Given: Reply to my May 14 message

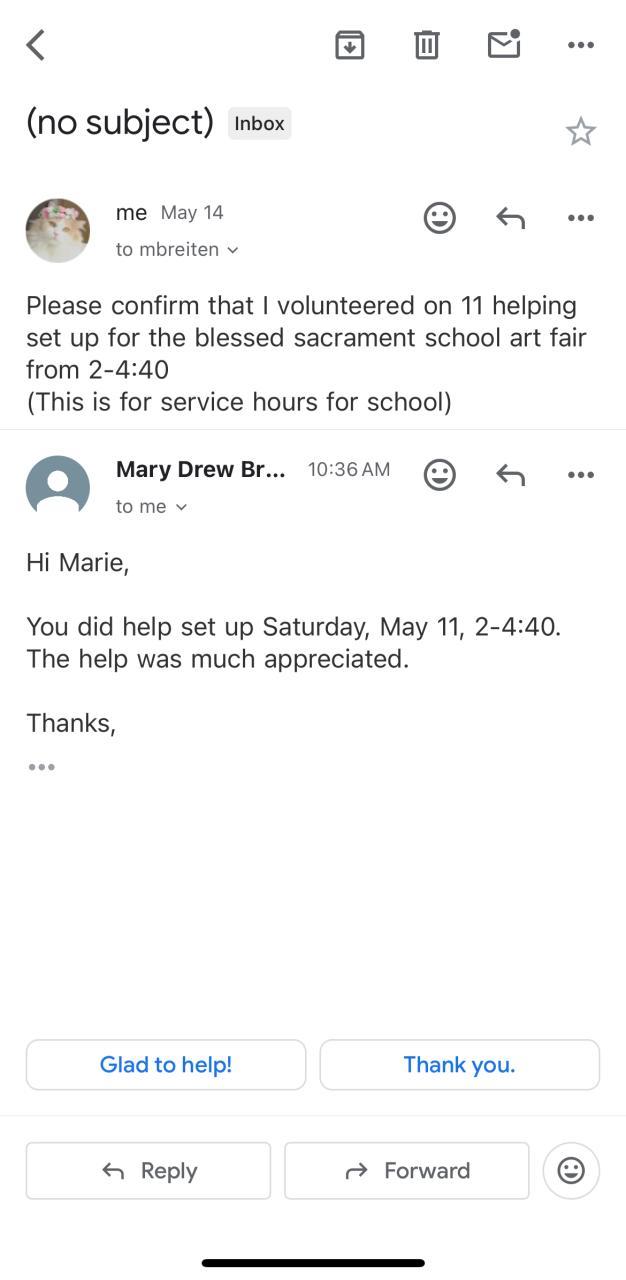Looking at the screenshot, I should (511, 218).
